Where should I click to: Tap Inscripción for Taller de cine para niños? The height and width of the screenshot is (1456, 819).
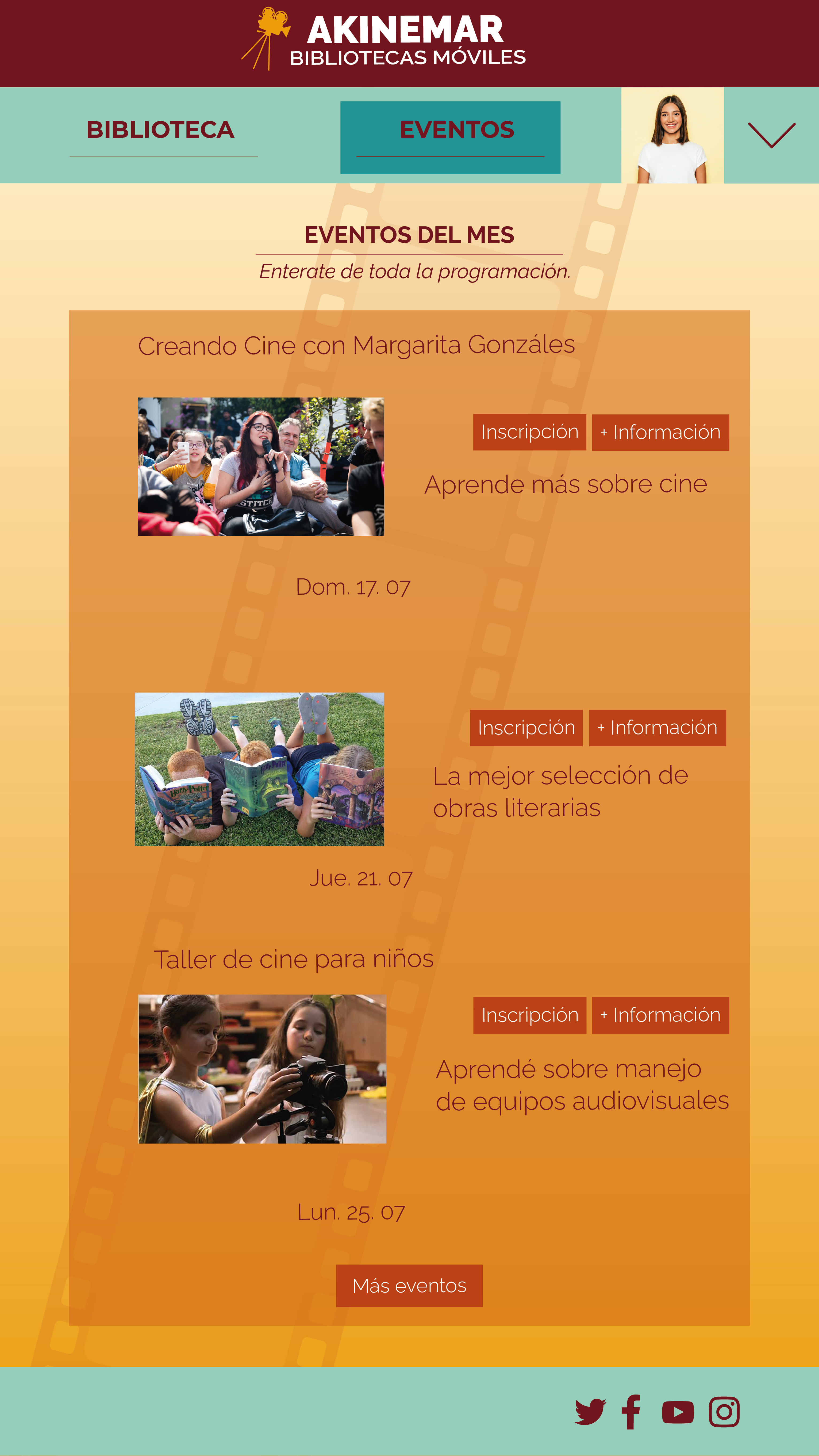click(x=529, y=1016)
